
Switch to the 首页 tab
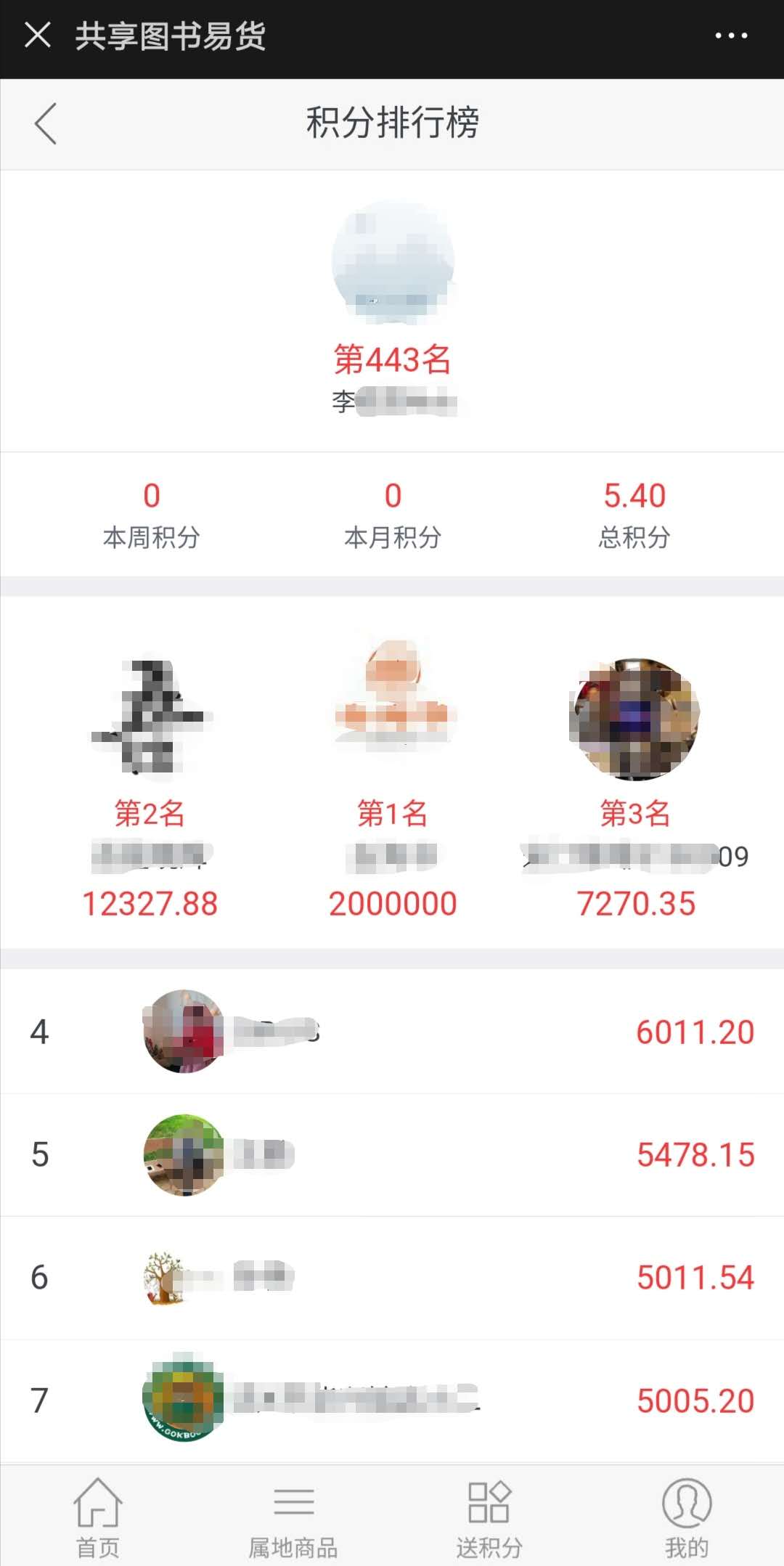click(x=98, y=1517)
